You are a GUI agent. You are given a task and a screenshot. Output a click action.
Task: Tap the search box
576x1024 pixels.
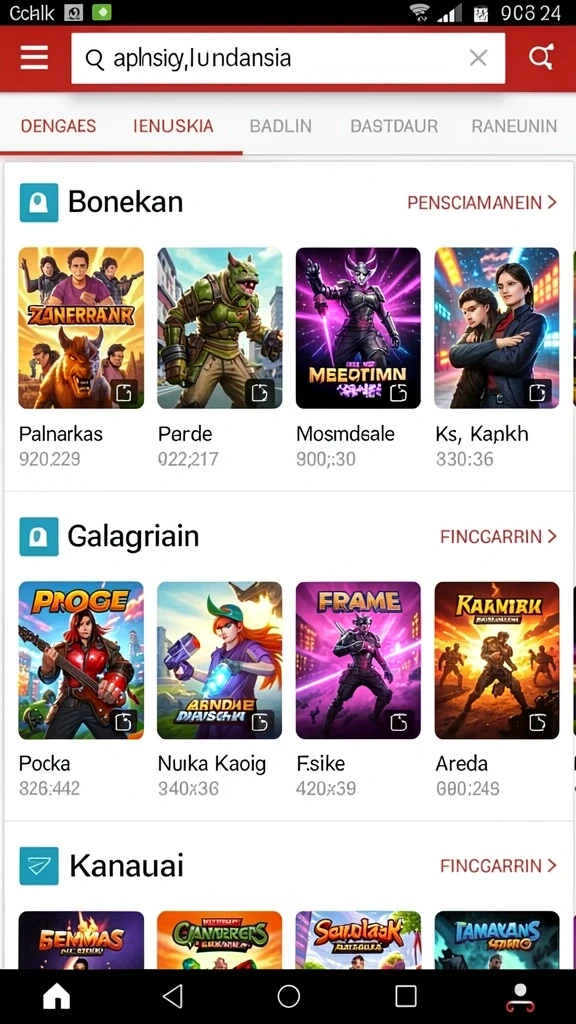point(288,58)
